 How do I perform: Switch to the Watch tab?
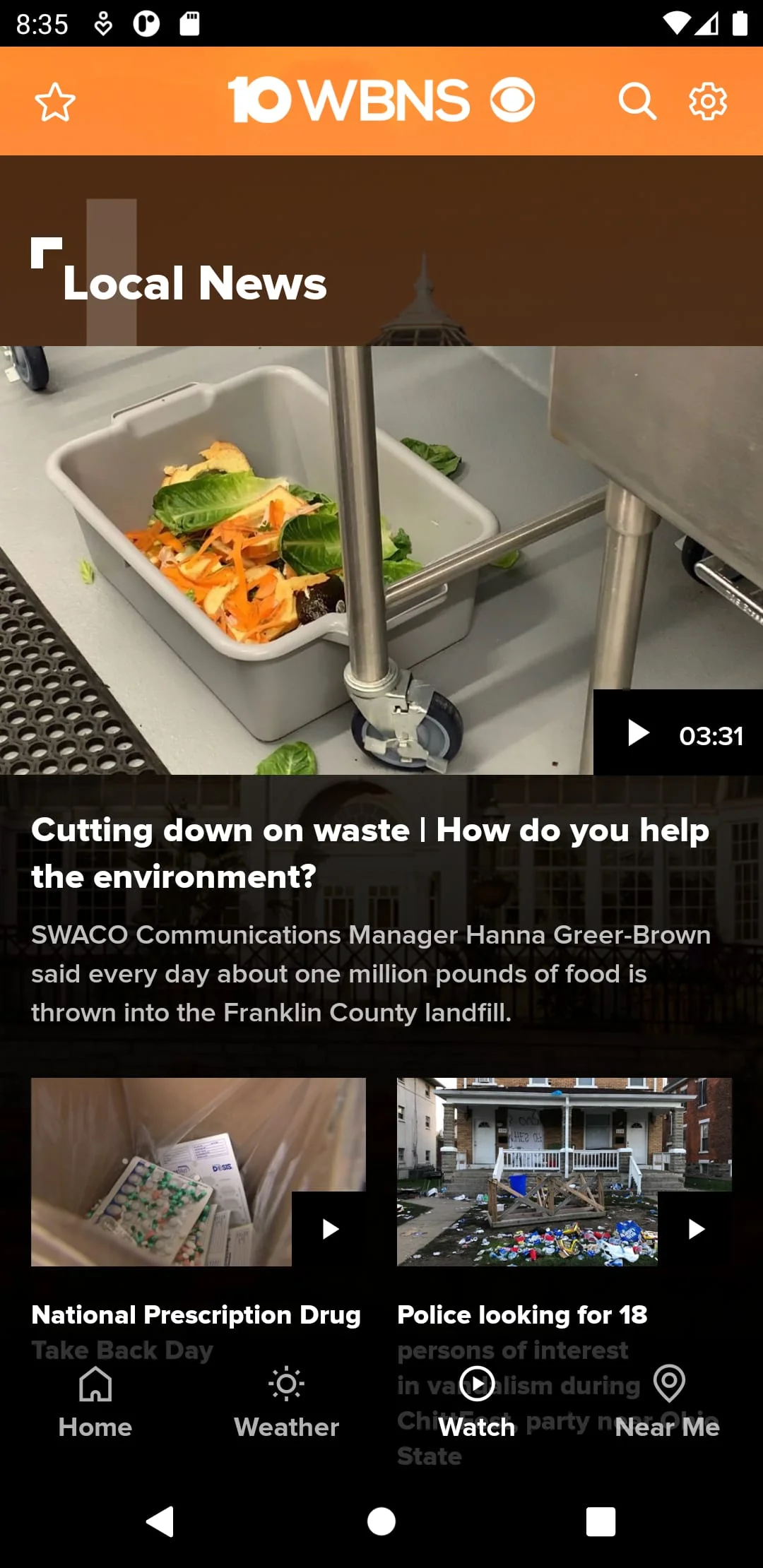click(477, 1401)
